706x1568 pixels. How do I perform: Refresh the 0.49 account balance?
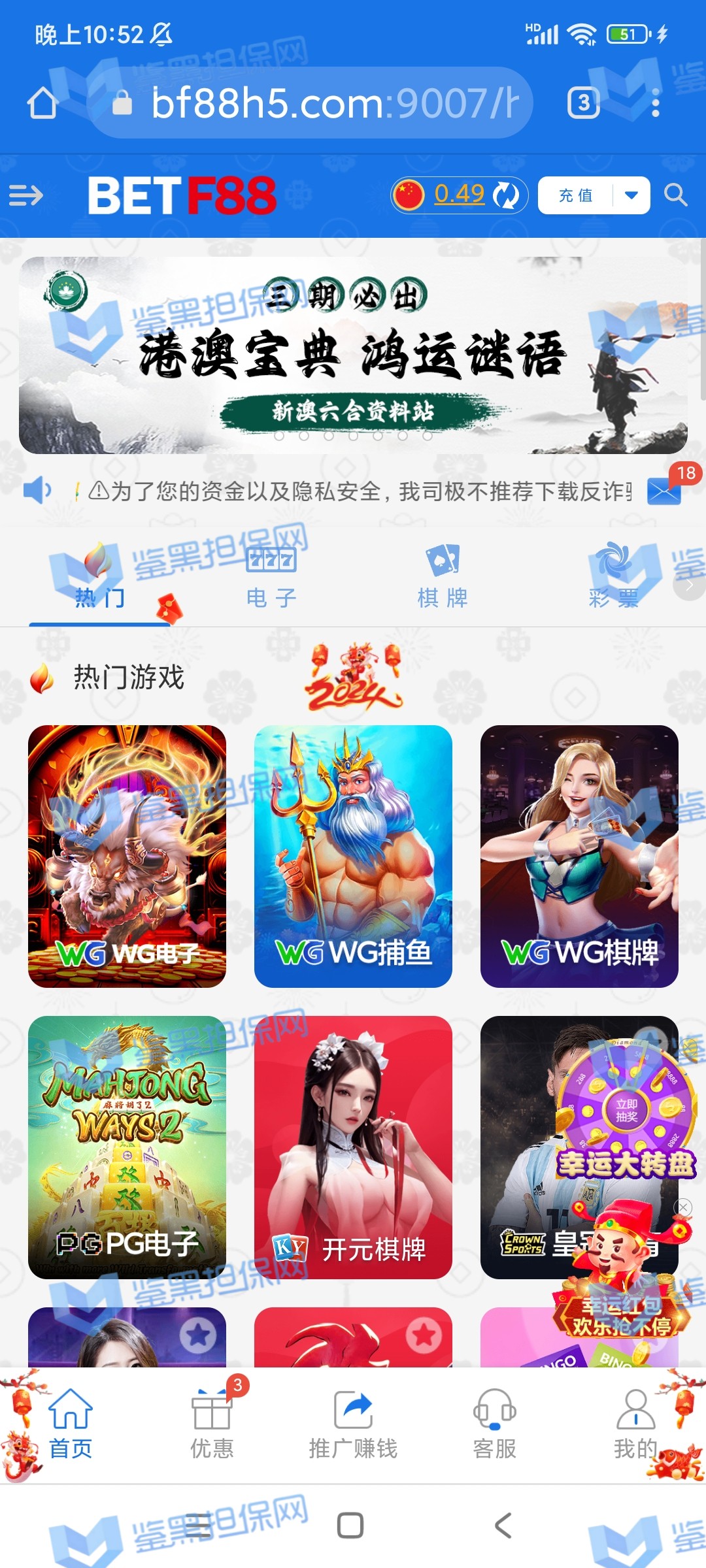click(x=505, y=195)
